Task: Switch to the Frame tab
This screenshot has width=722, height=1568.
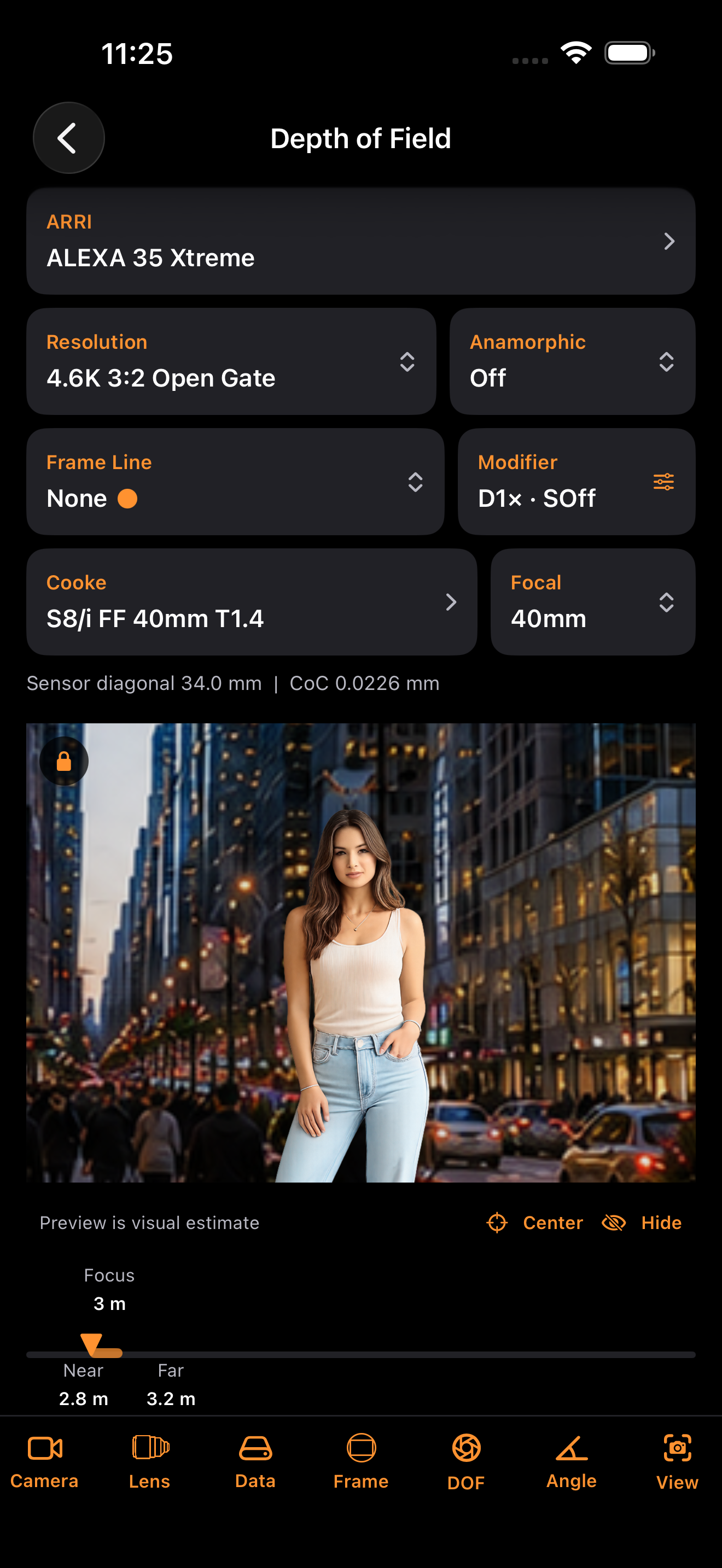Action: [361, 1462]
